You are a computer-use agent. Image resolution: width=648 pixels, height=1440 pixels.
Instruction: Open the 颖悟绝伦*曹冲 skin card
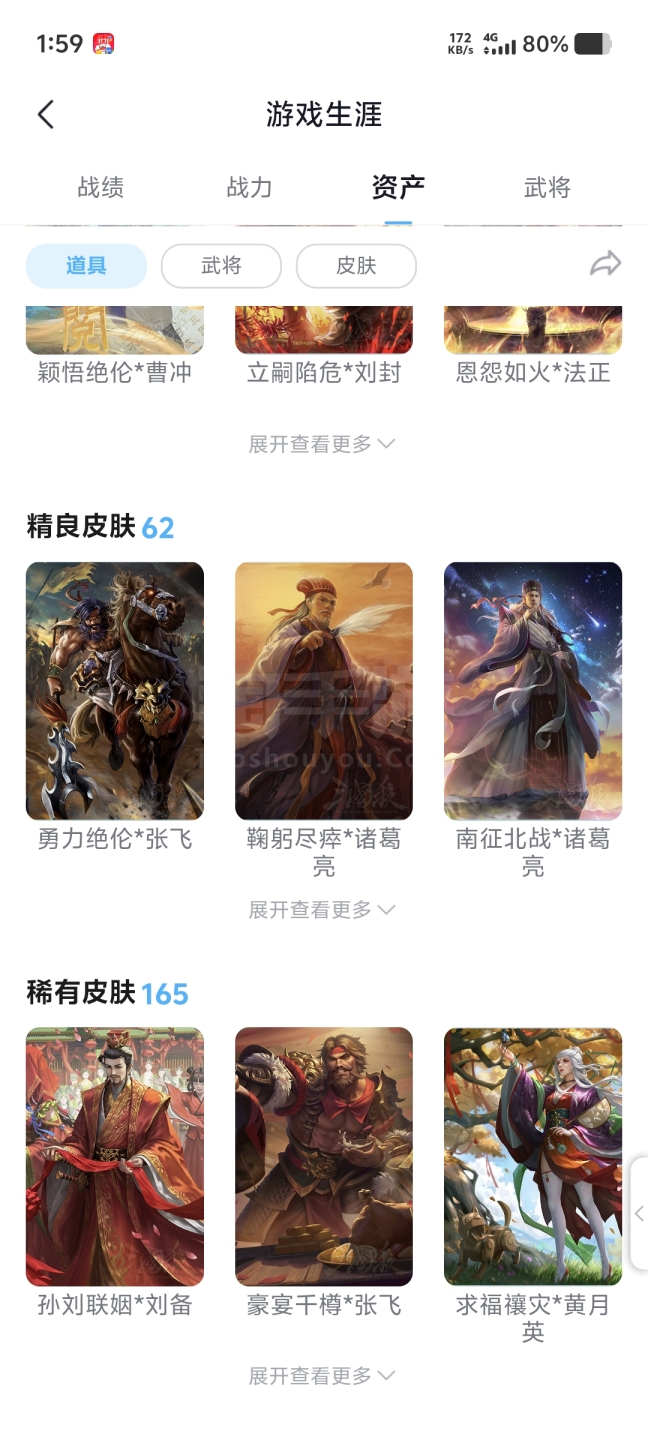click(115, 333)
